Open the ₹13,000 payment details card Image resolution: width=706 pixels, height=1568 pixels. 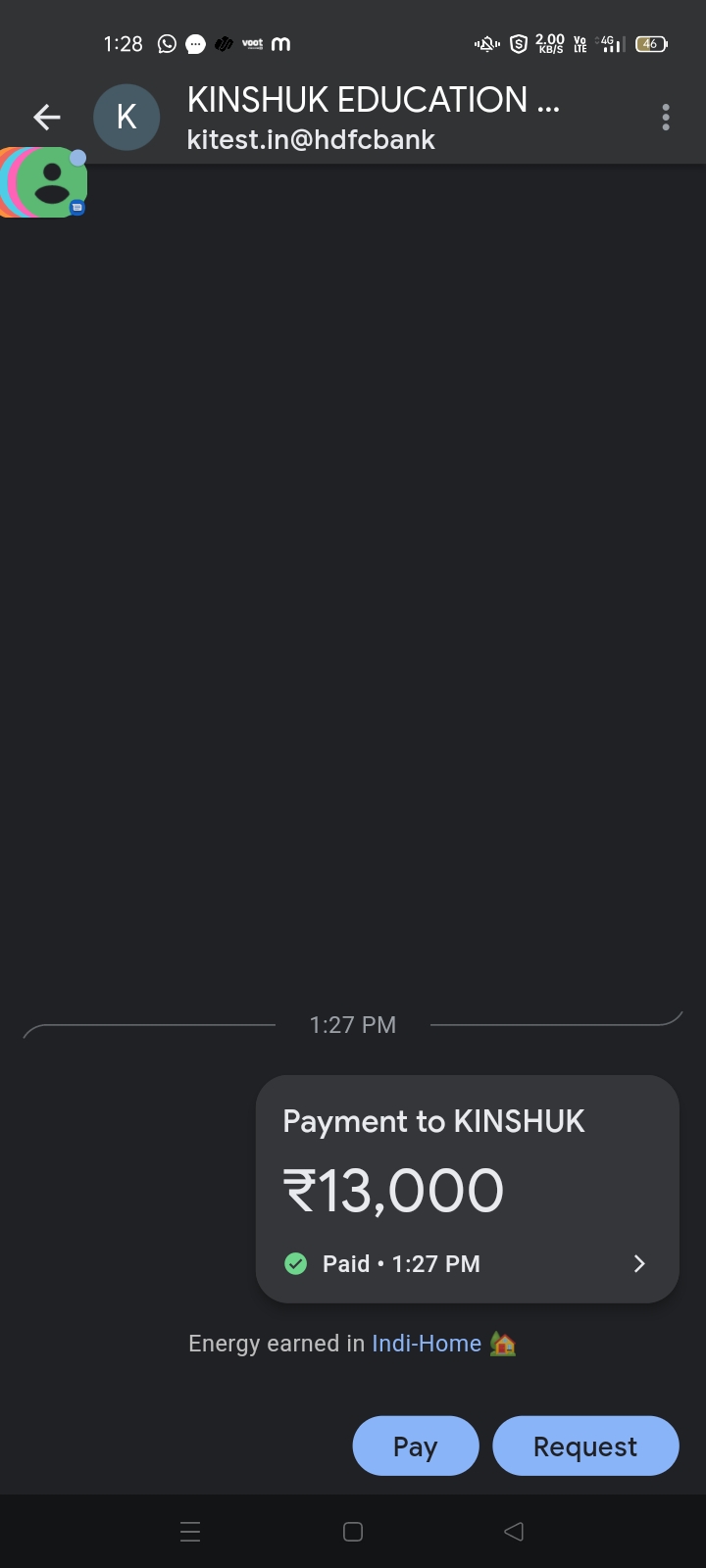click(467, 1189)
